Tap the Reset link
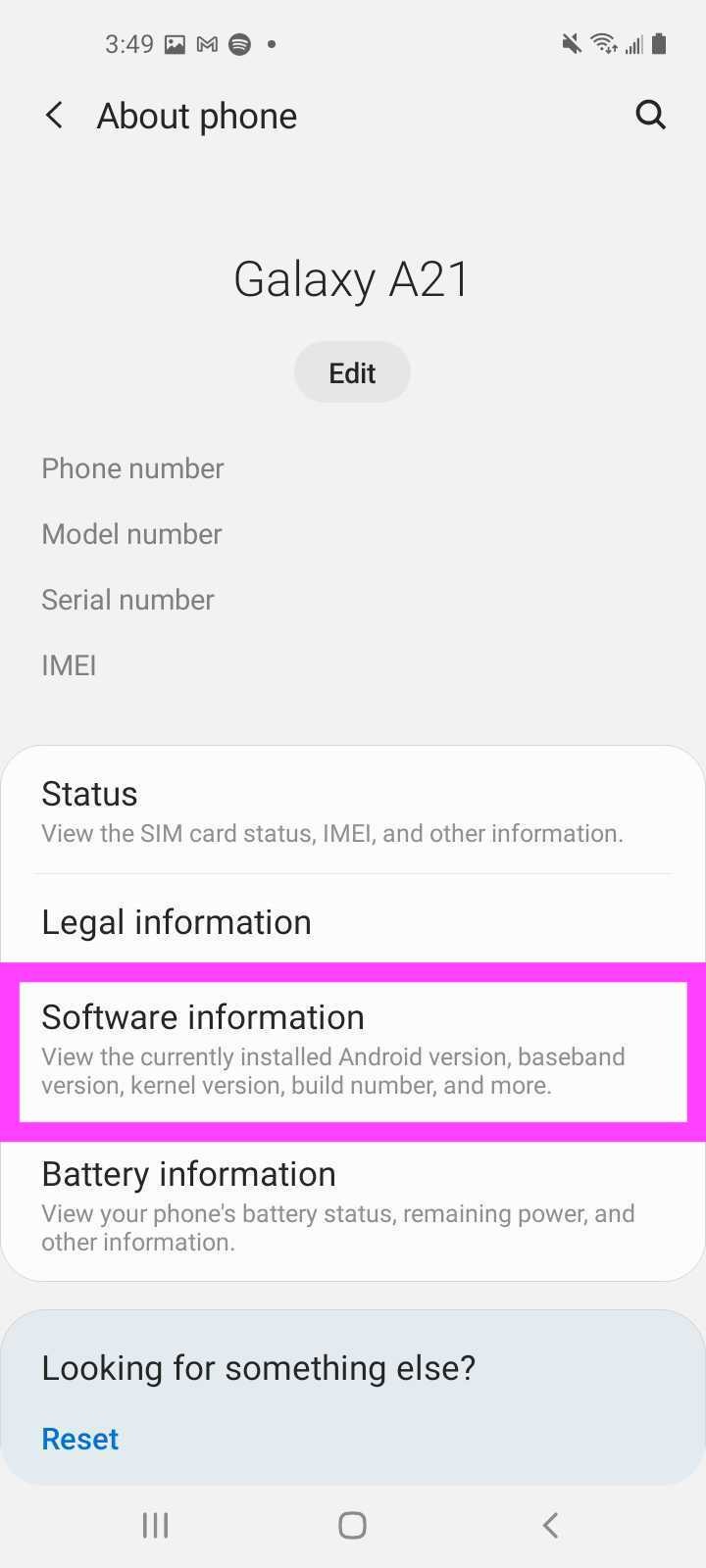 tap(80, 1439)
